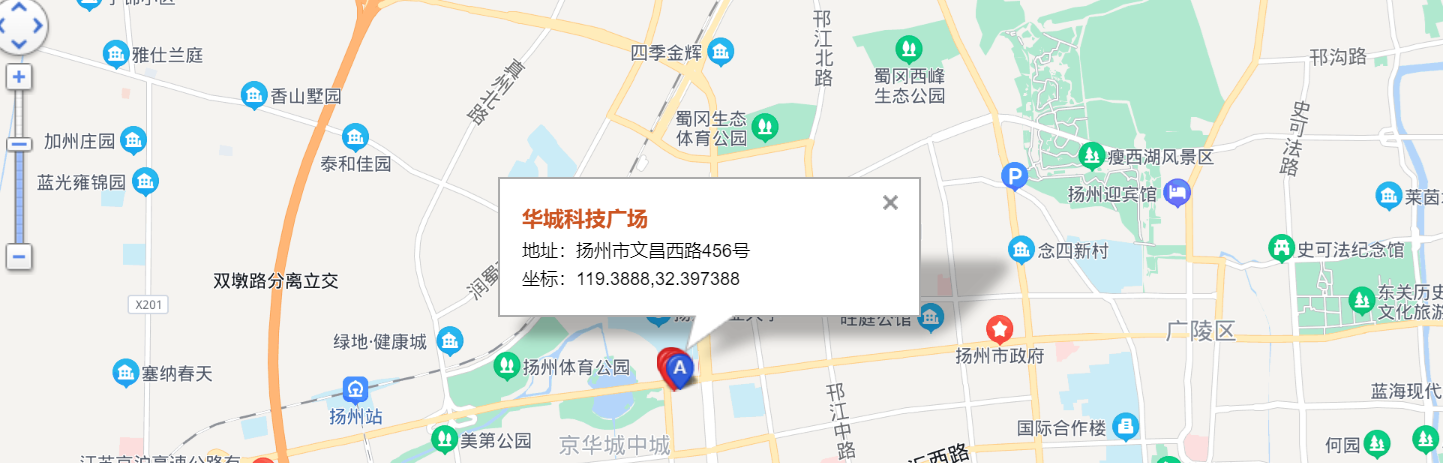This screenshot has height=463, width=1443.
Task: Select the 扬州站 station marker
Action: point(356,390)
